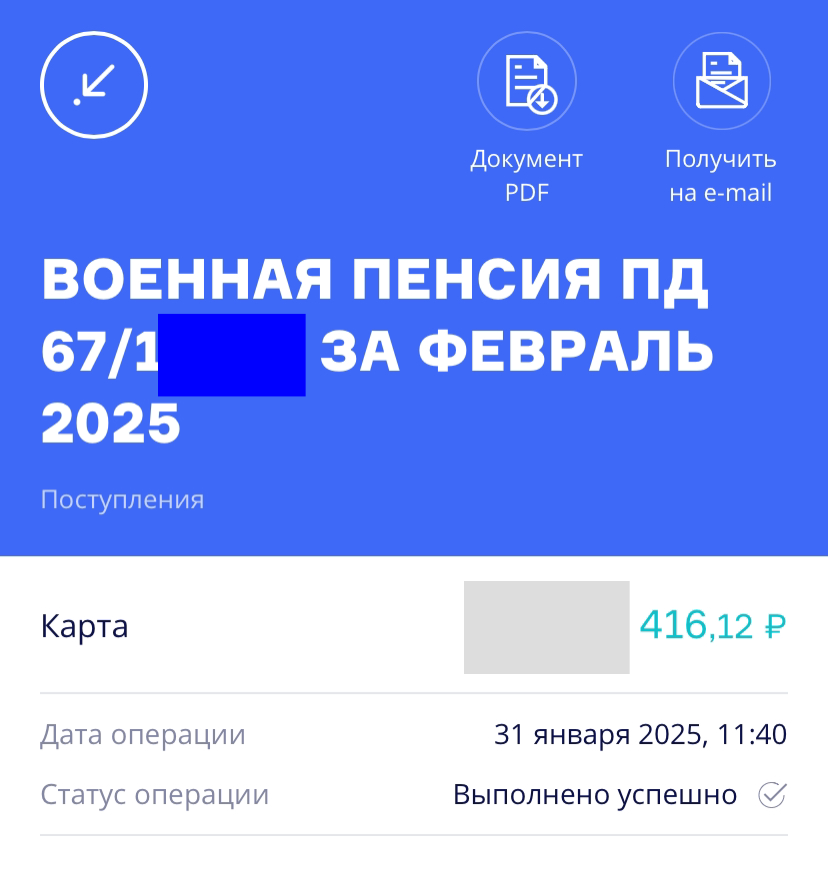Select the checkmark next to Выполнено успешно
828x892 pixels.
coord(772,794)
